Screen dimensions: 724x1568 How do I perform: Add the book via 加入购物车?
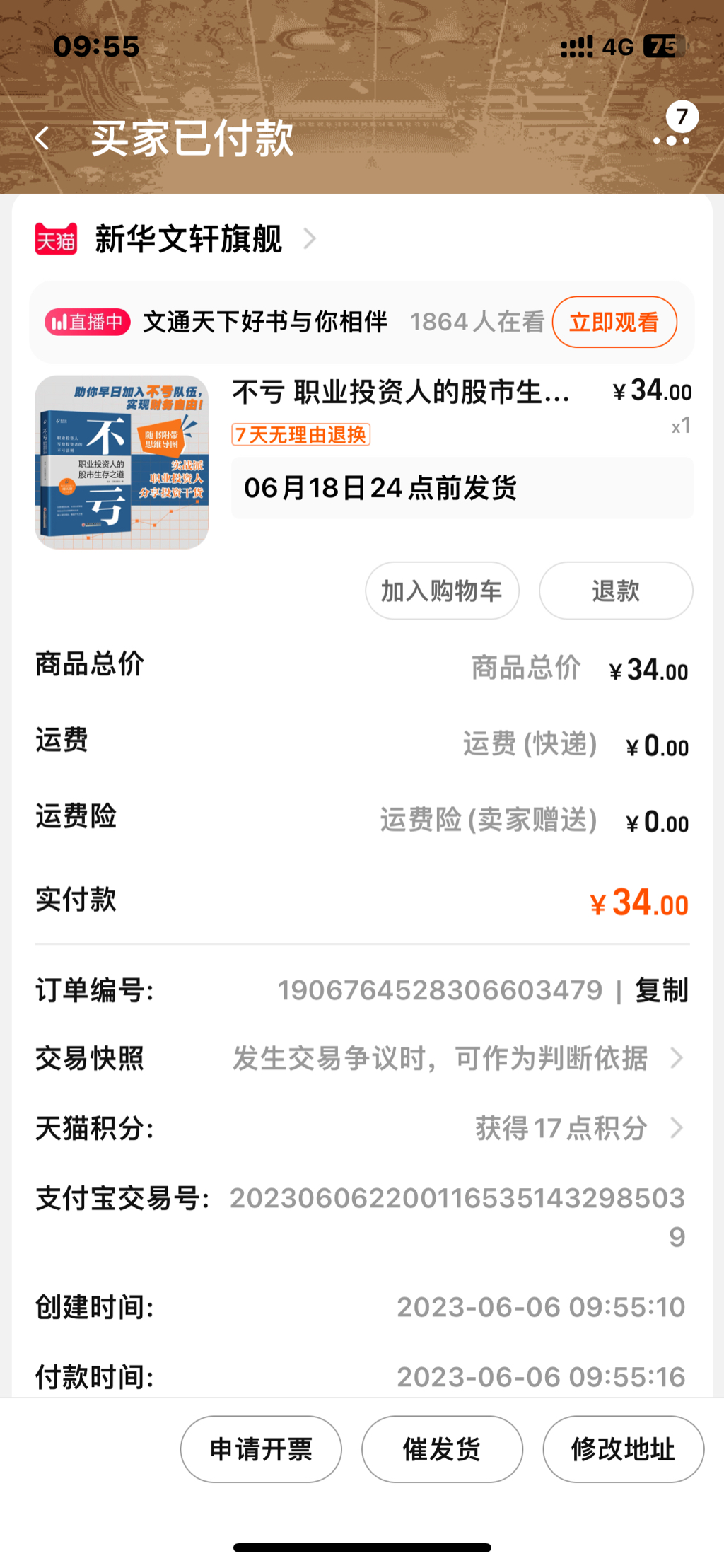(x=442, y=591)
